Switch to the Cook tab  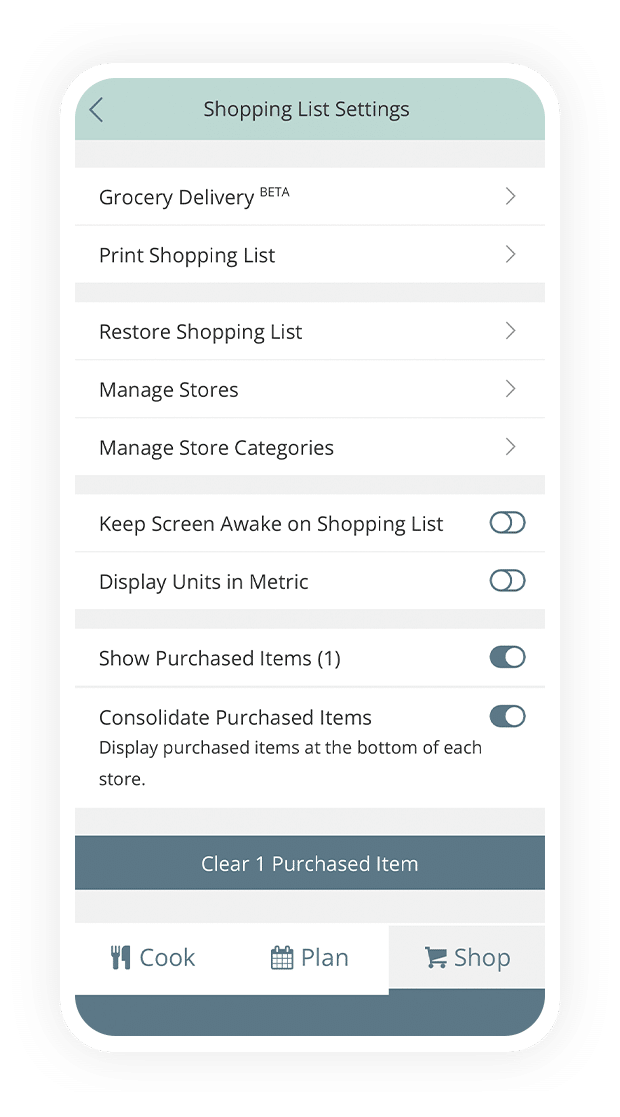tap(153, 958)
